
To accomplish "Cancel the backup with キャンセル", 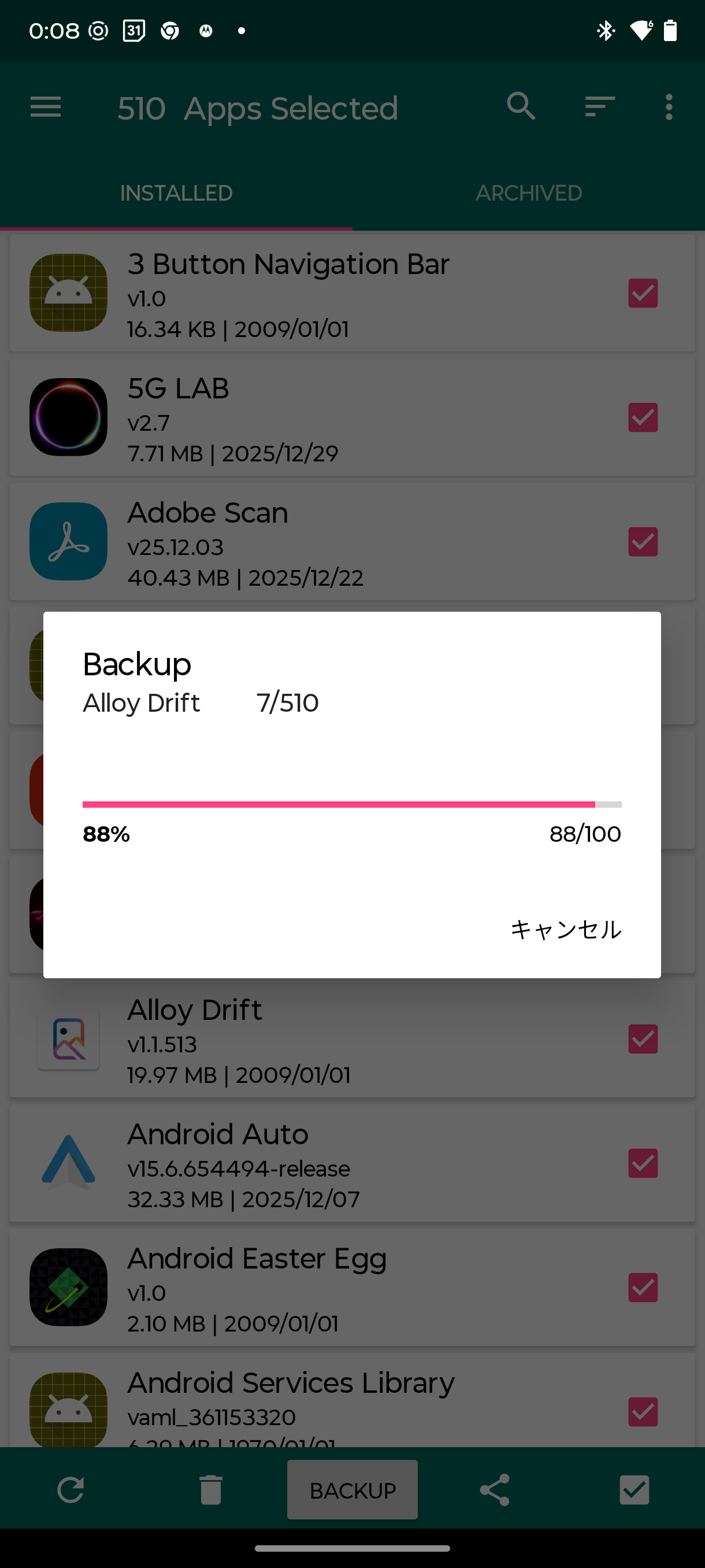I will click(565, 930).
